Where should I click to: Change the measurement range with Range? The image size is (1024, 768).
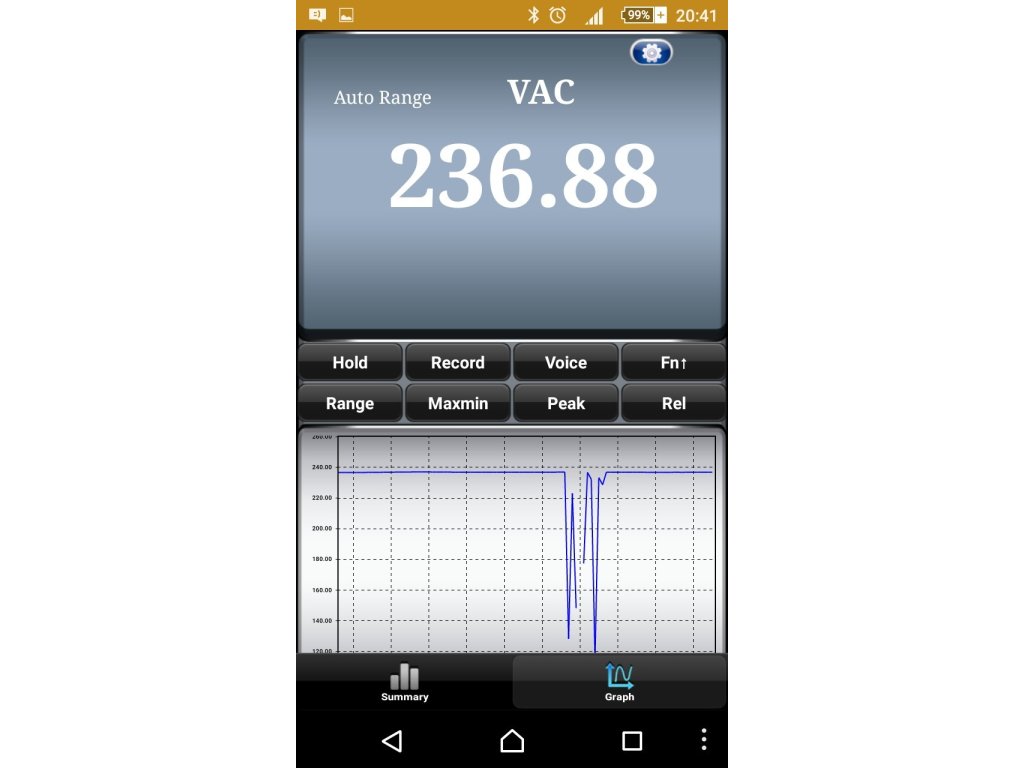click(x=350, y=403)
